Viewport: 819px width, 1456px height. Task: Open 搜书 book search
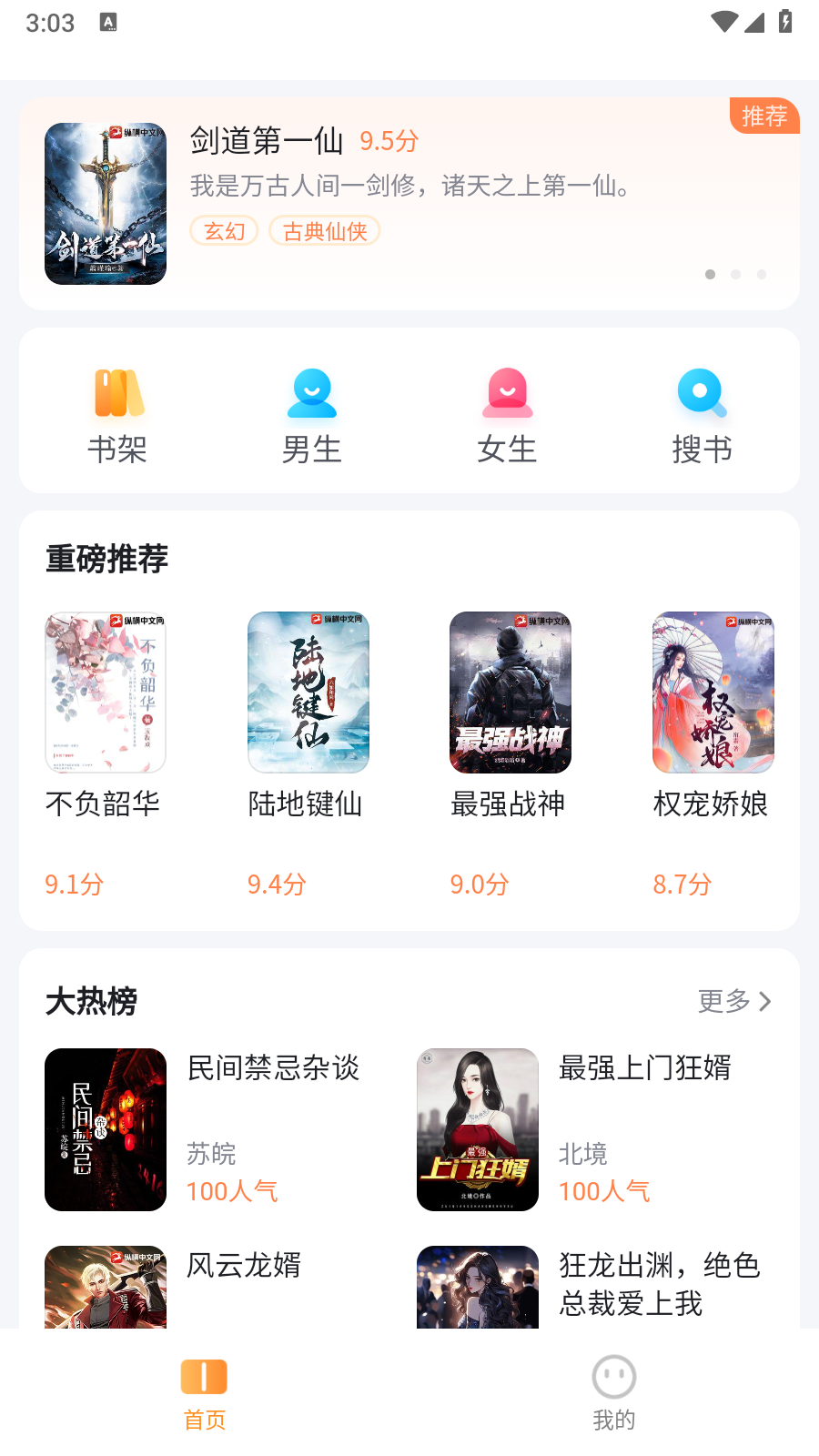[702, 411]
